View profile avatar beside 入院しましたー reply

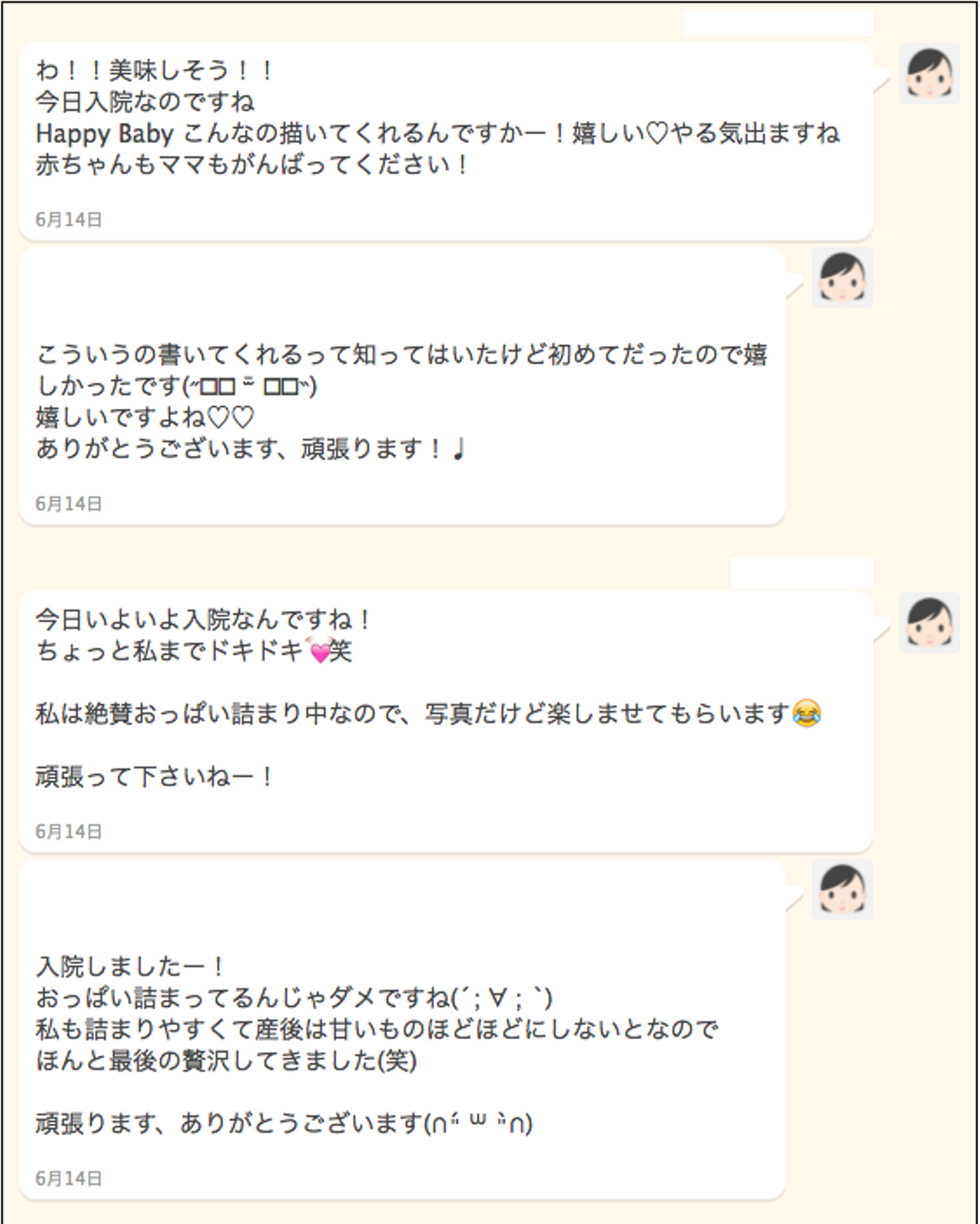point(843,889)
